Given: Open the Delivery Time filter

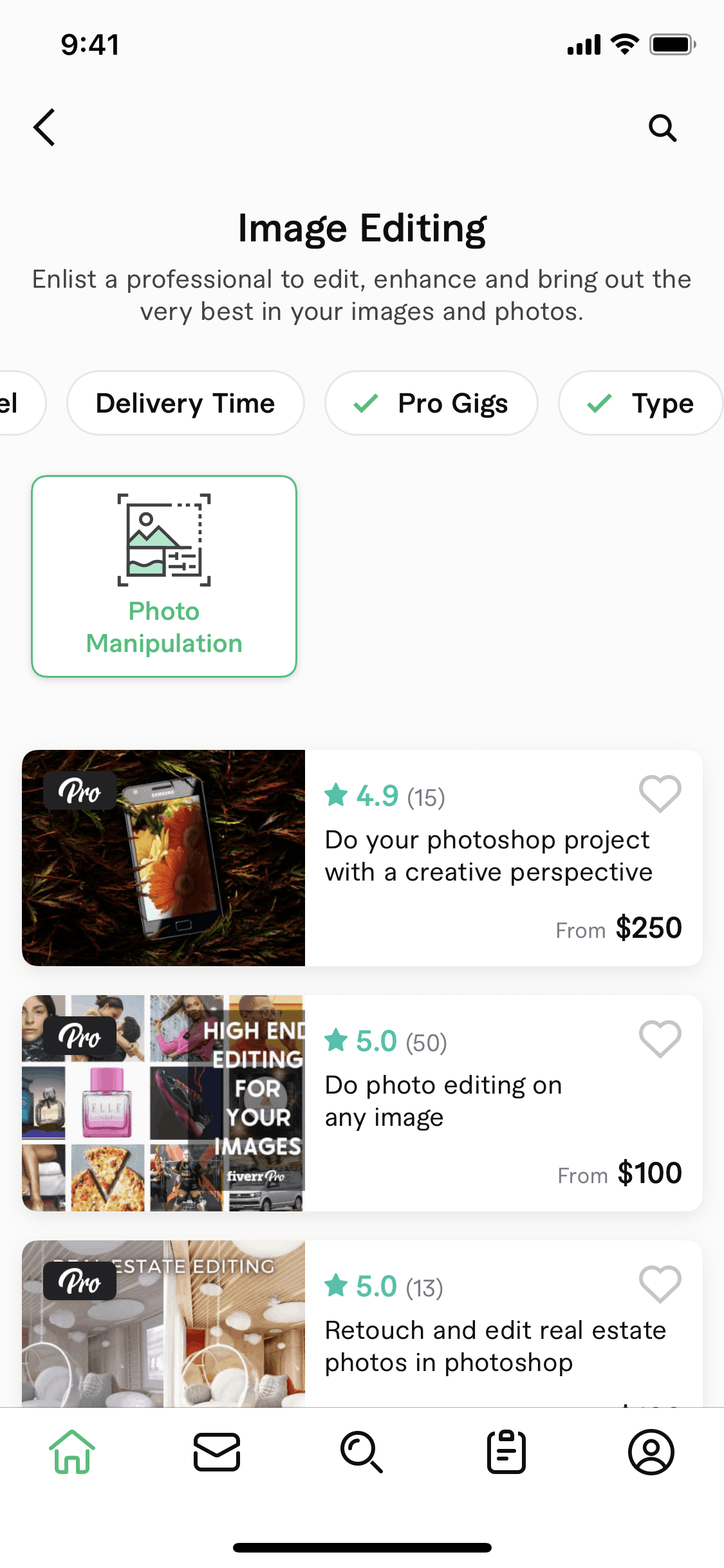Looking at the screenshot, I should tap(185, 404).
